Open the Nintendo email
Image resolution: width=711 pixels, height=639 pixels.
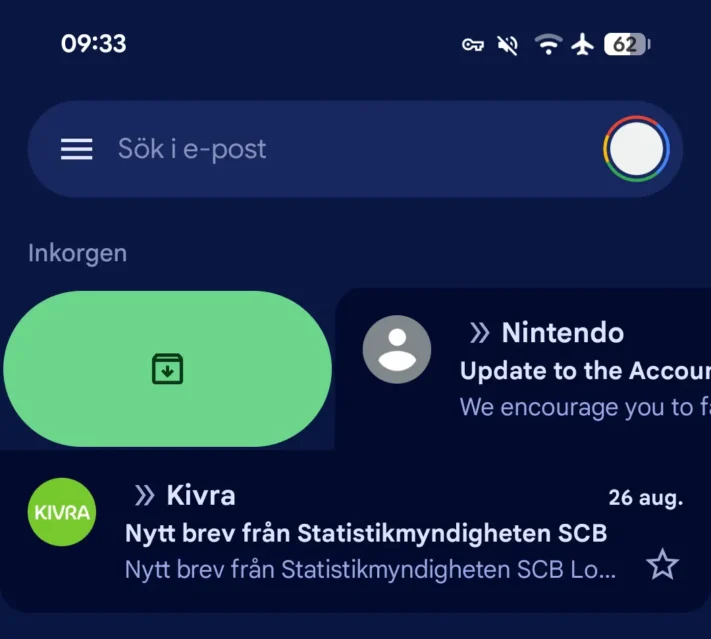click(580, 371)
